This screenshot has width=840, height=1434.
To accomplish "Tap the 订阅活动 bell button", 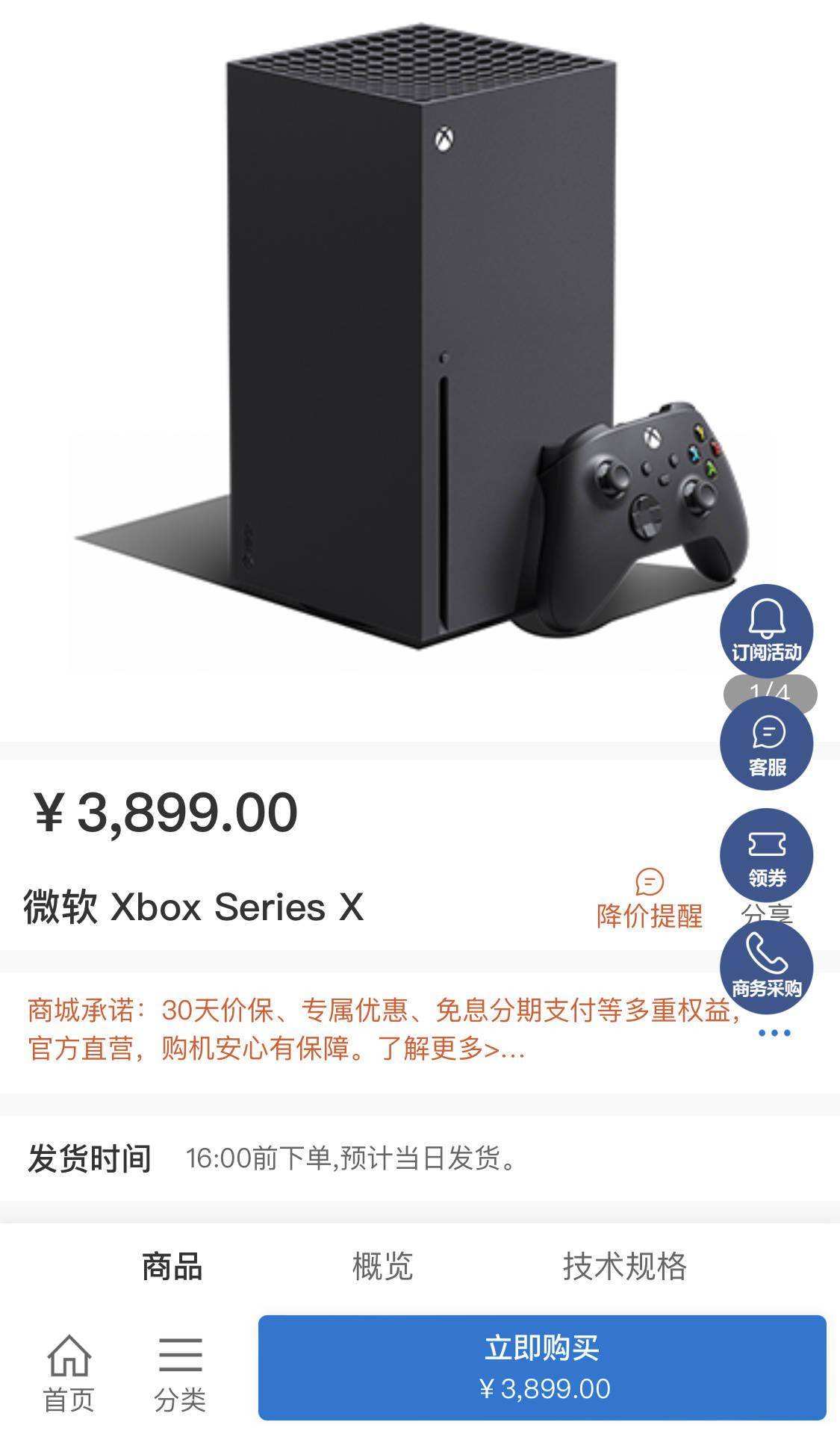I will pos(766,631).
